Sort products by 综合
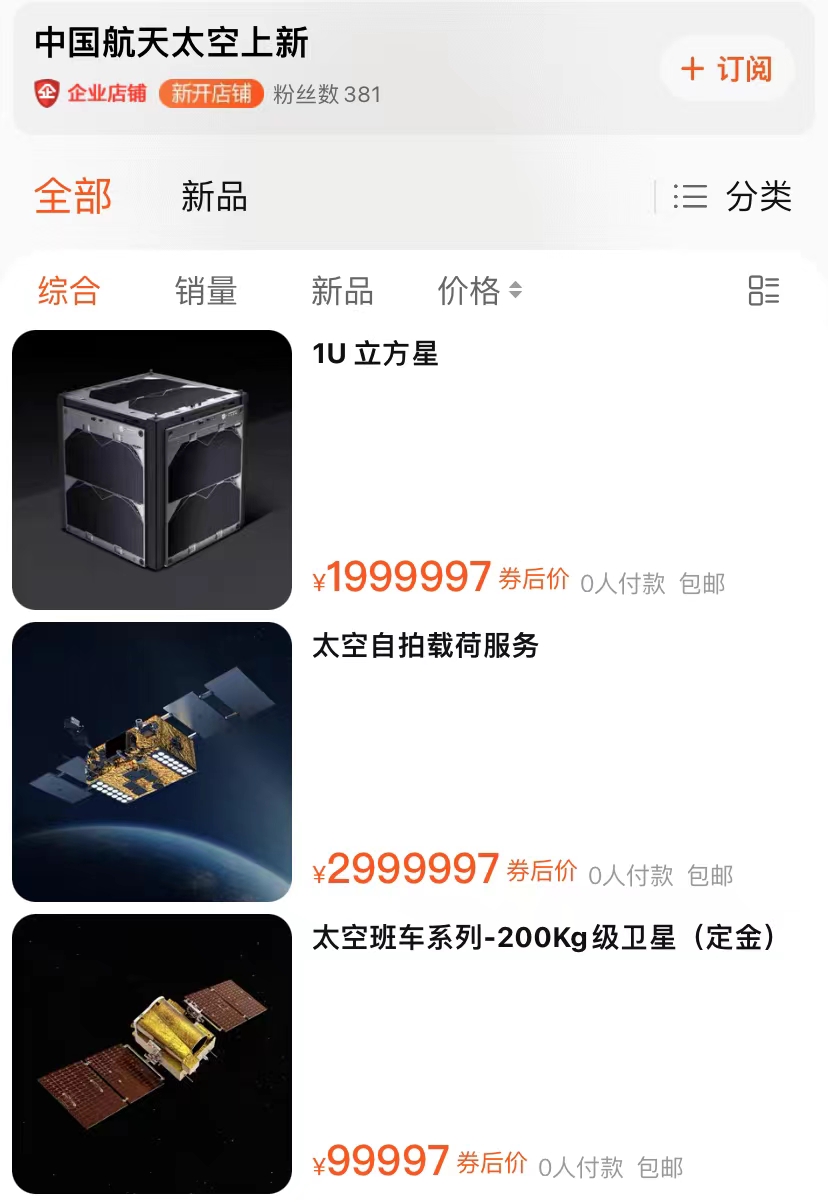The image size is (828, 1202). (69, 291)
